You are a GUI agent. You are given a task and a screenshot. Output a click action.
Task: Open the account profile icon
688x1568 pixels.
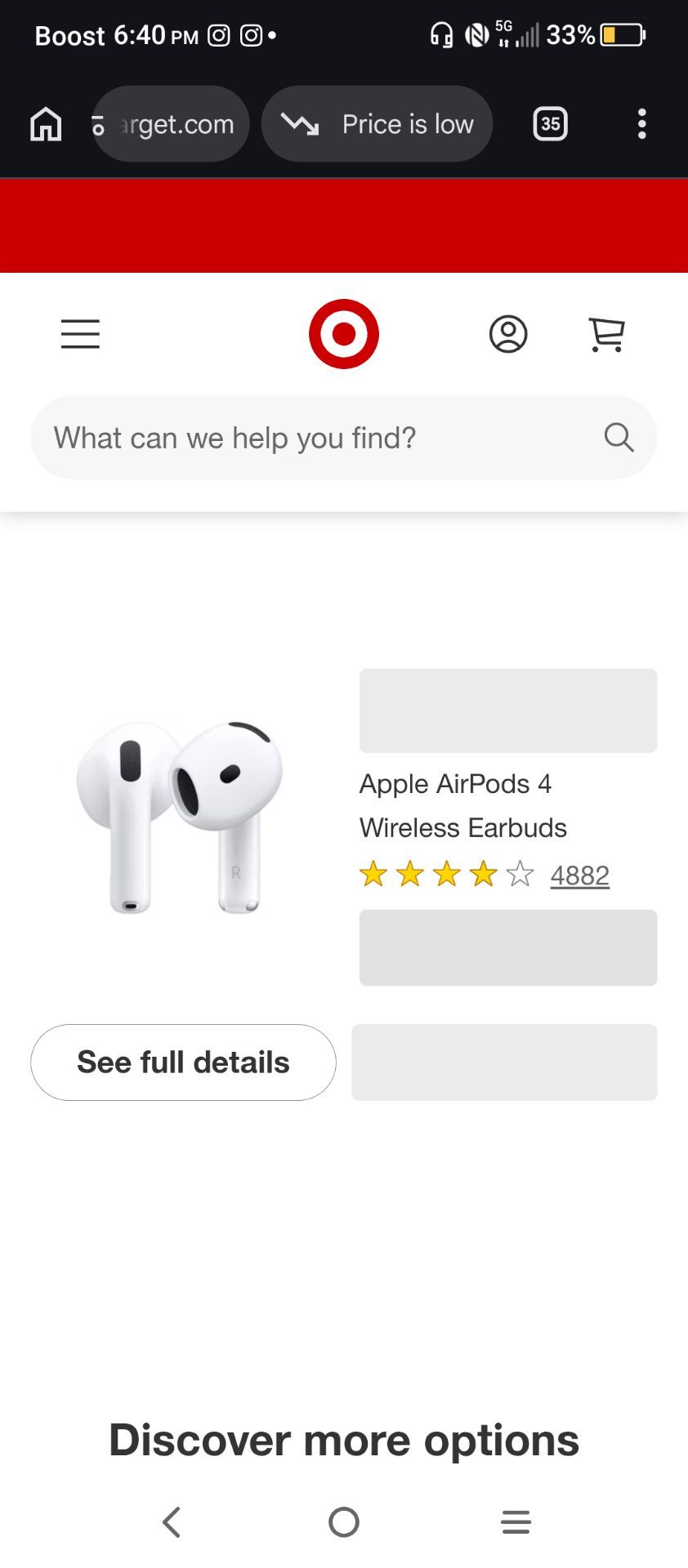pos(508,334)
